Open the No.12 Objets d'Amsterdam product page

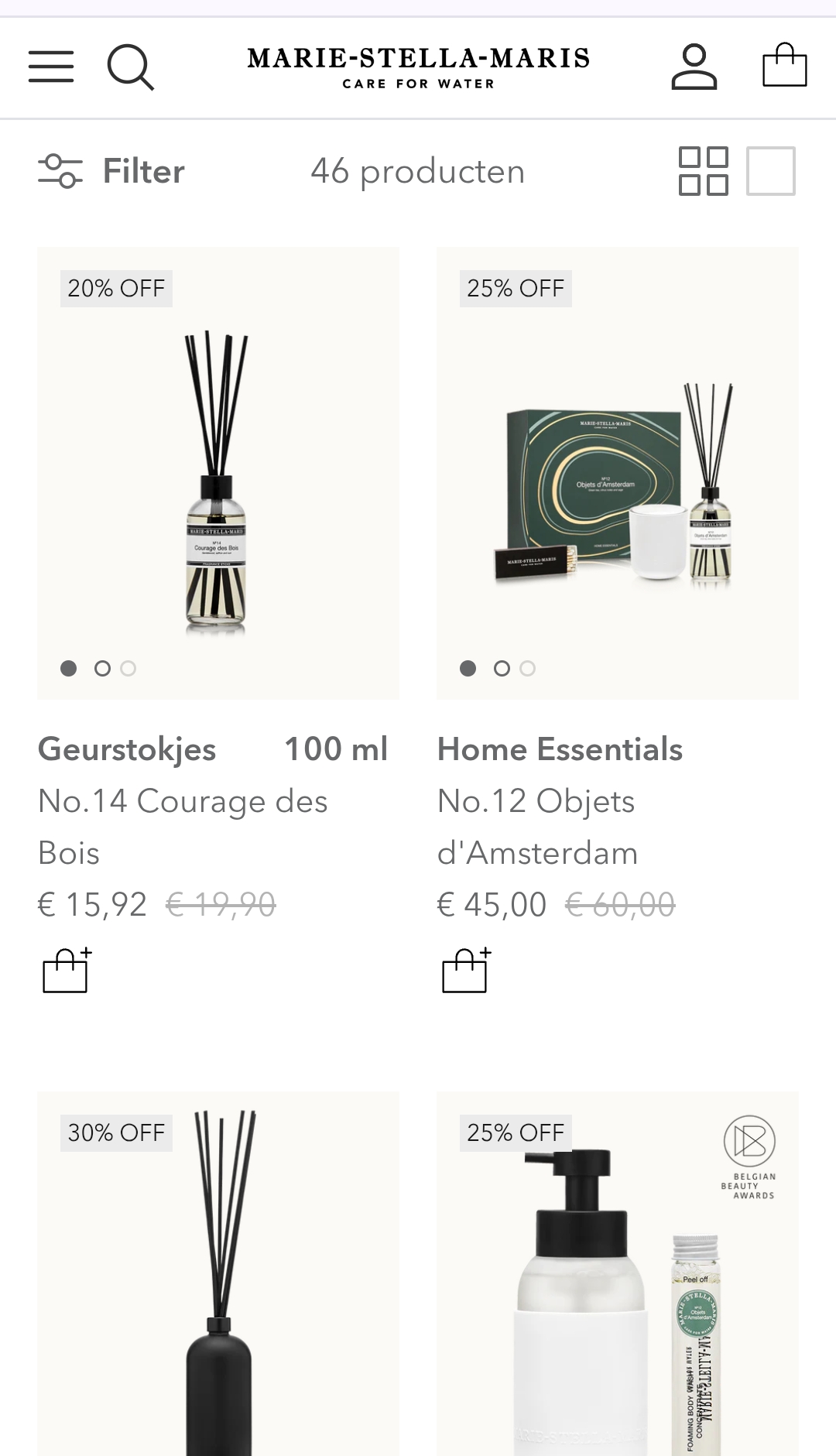[x=537, y=827]
